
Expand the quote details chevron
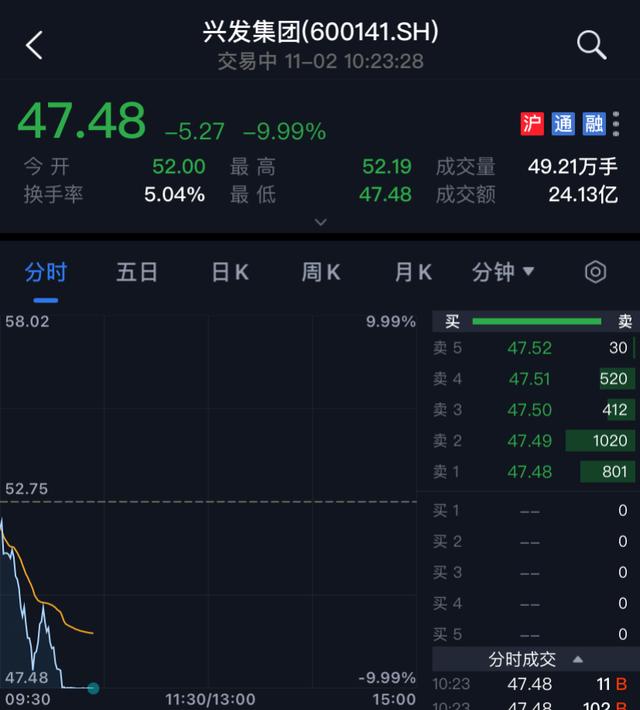coord(320,222)
